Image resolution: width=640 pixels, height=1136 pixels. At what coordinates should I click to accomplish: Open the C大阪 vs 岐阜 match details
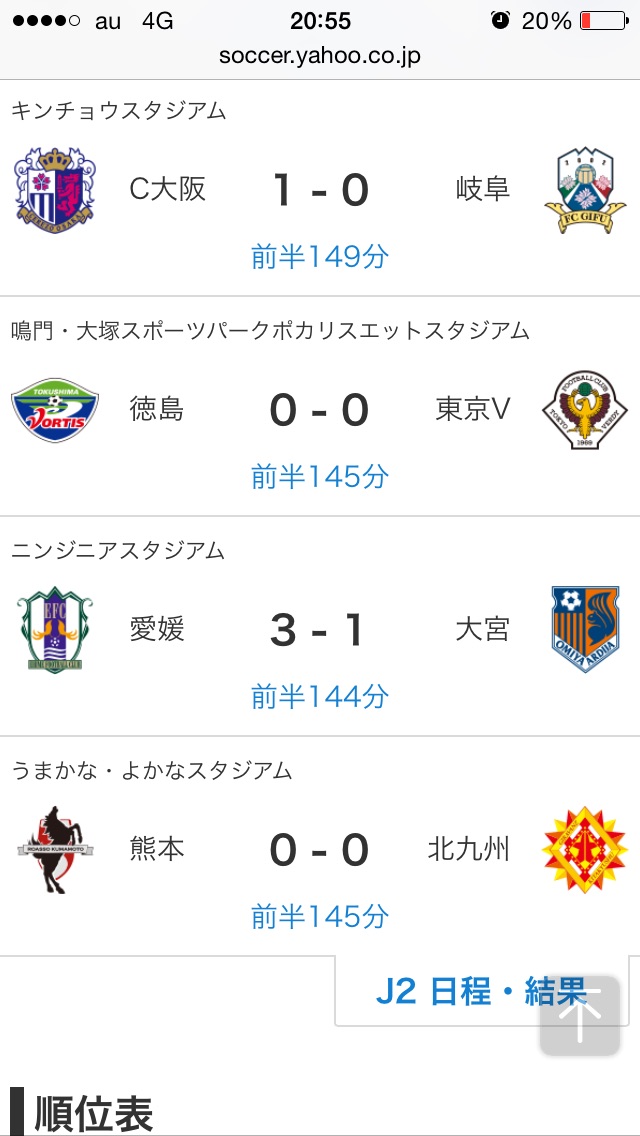click(x=320, y=190)
